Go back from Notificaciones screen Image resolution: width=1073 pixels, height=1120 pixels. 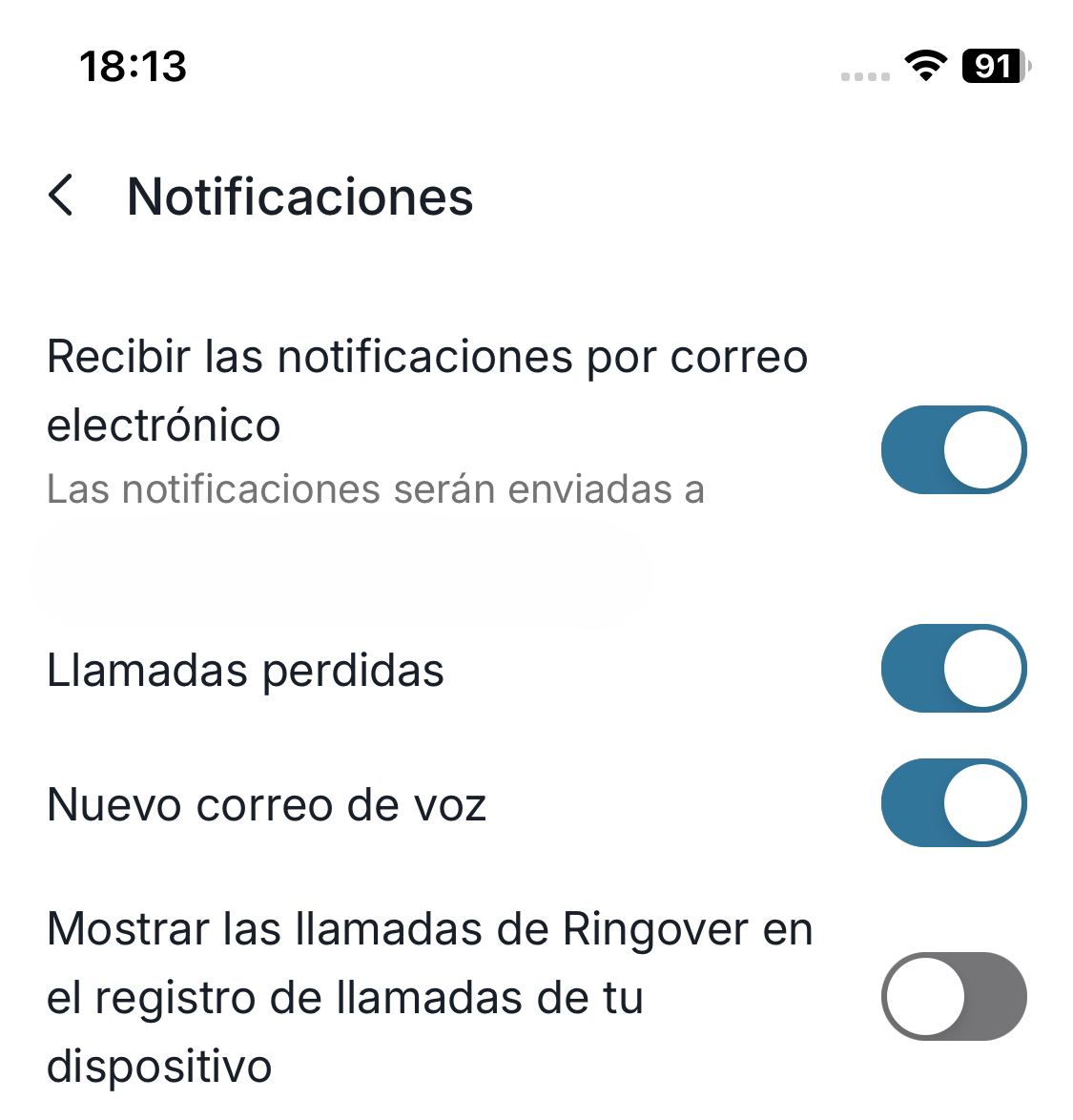[61, 197]
